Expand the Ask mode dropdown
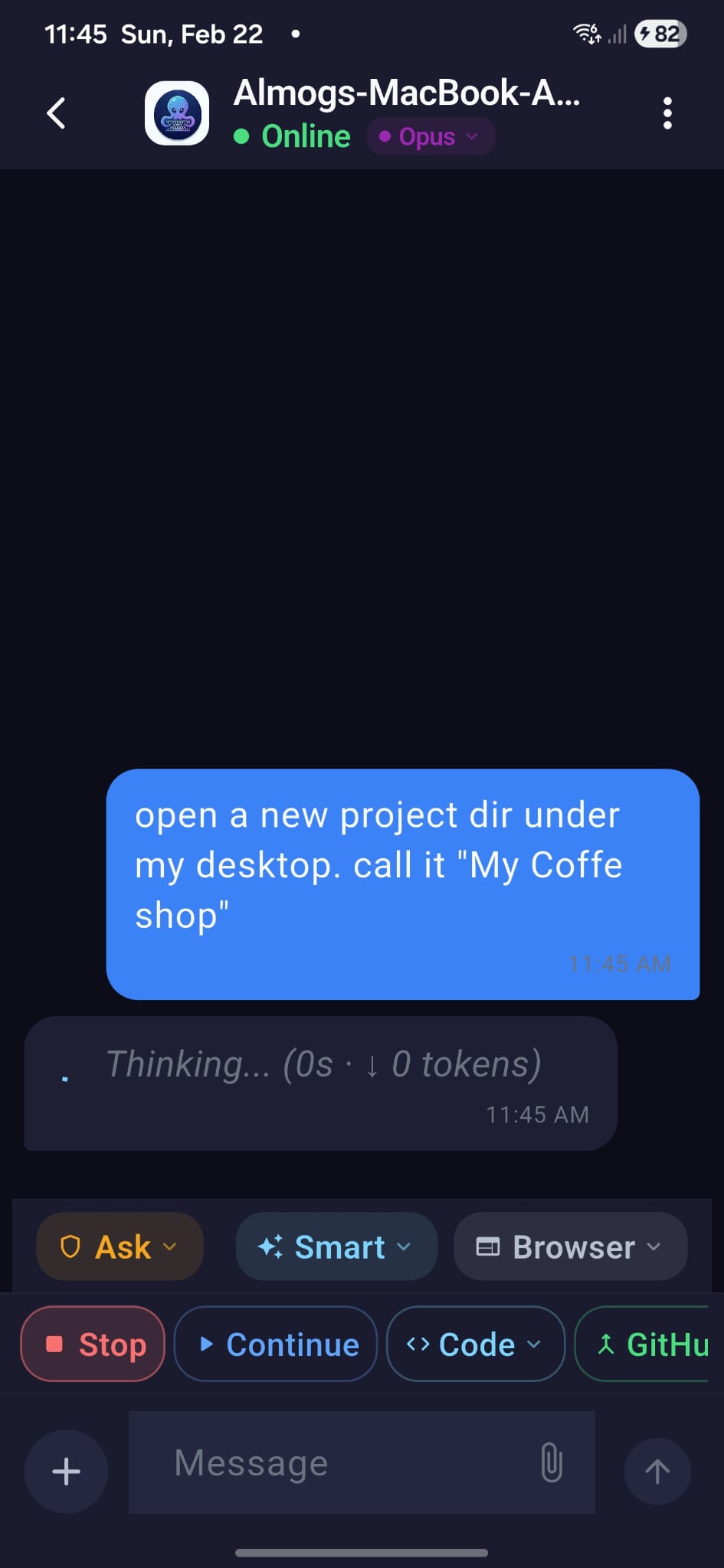Viewport: 724px width, 1568px height. pos(170,1246)
